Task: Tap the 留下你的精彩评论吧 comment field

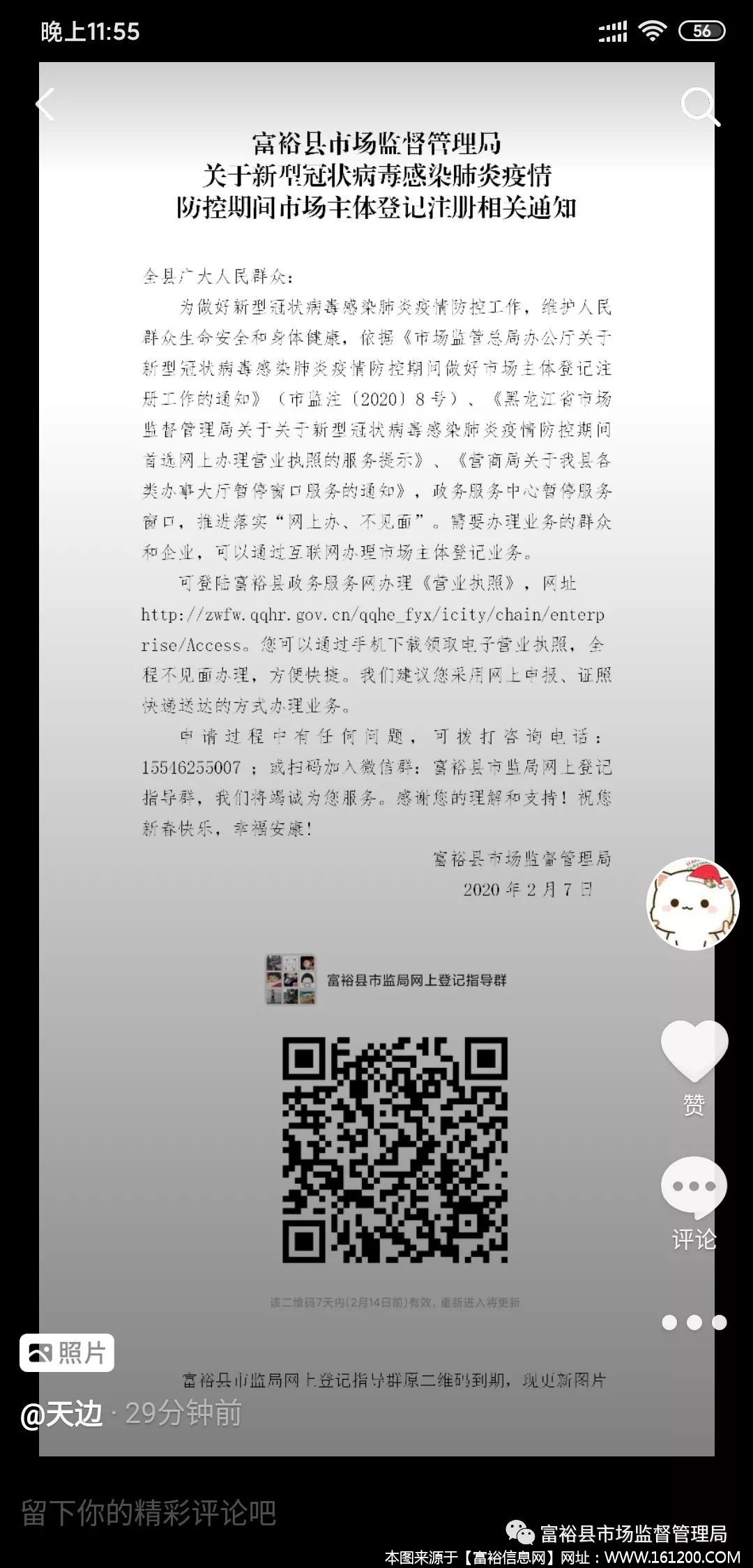Action: click(x=149, y=1512)
